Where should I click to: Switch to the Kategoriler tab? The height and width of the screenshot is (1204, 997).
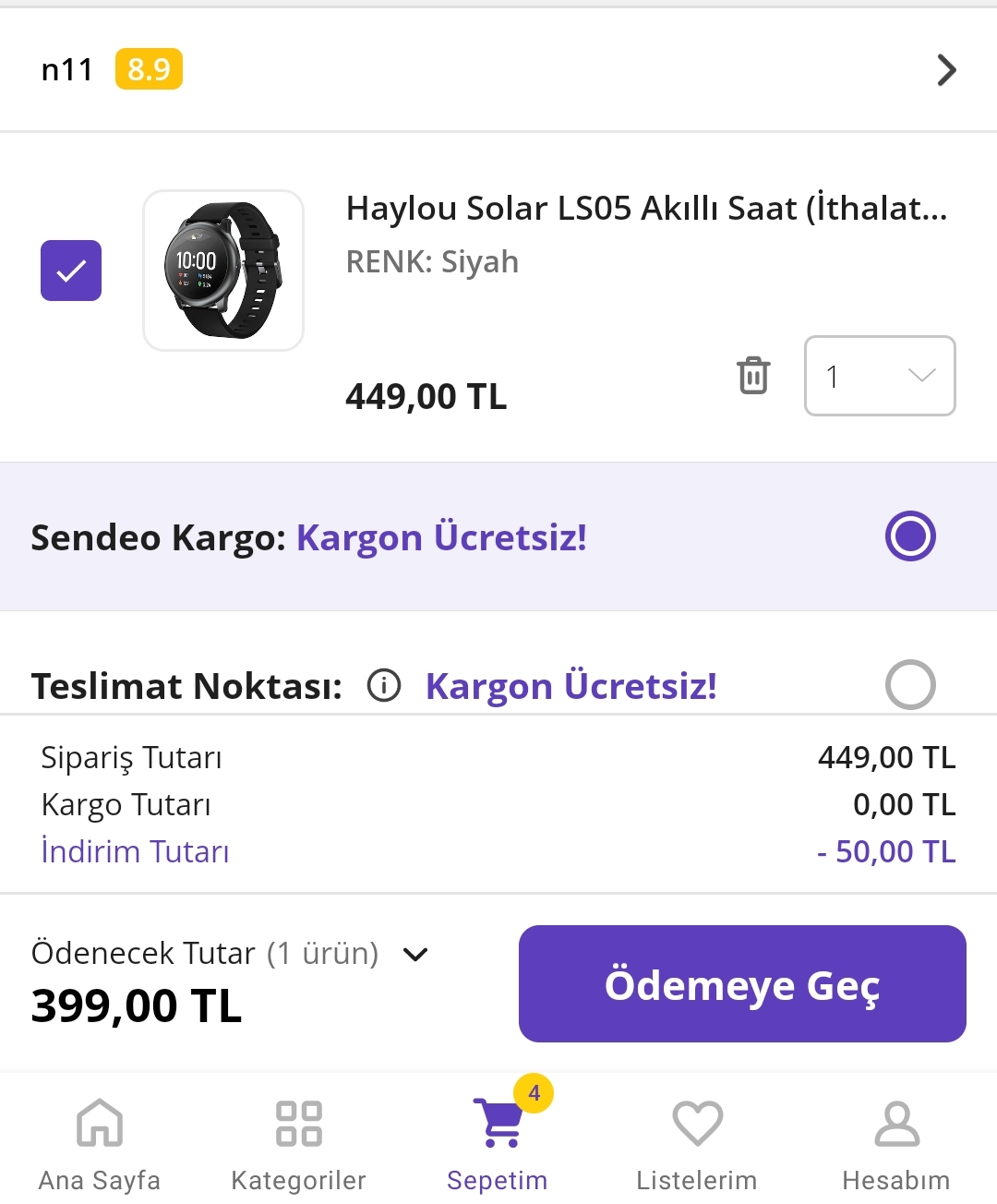click(298, 1143)
